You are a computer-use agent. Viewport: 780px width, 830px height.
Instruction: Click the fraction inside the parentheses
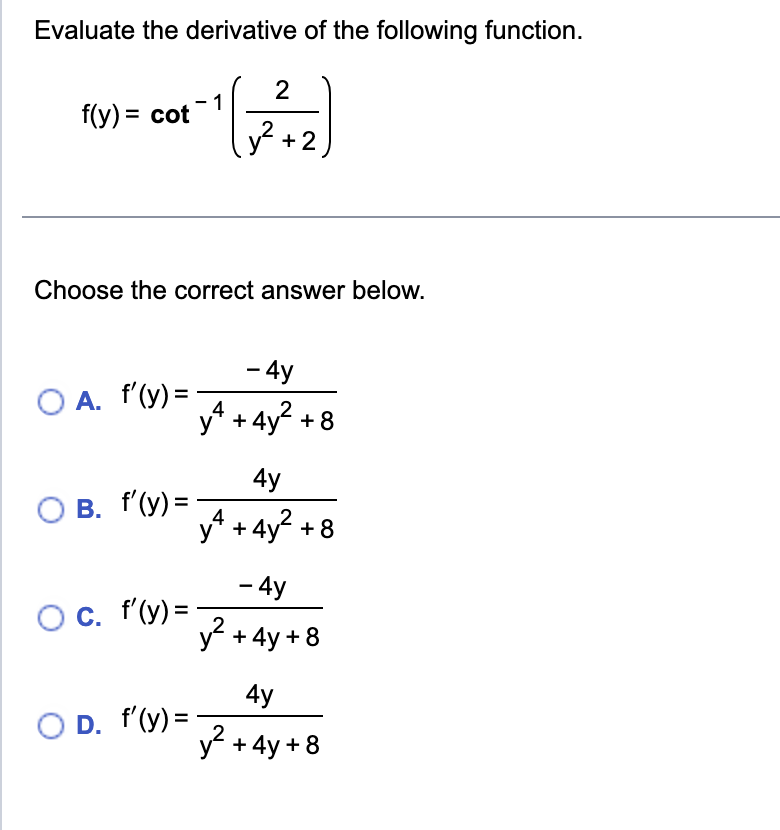pyautogui.click(x=283, y=113)
